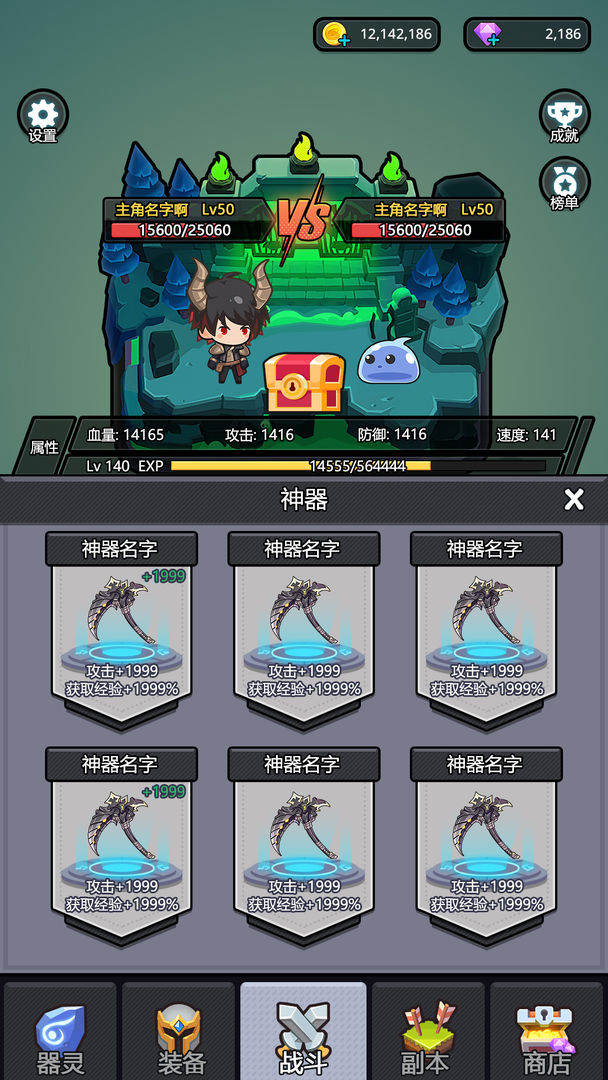The height and width of the screenshot is (1080, 608).
Task: Add more gold coins
Action: (335, 34)
